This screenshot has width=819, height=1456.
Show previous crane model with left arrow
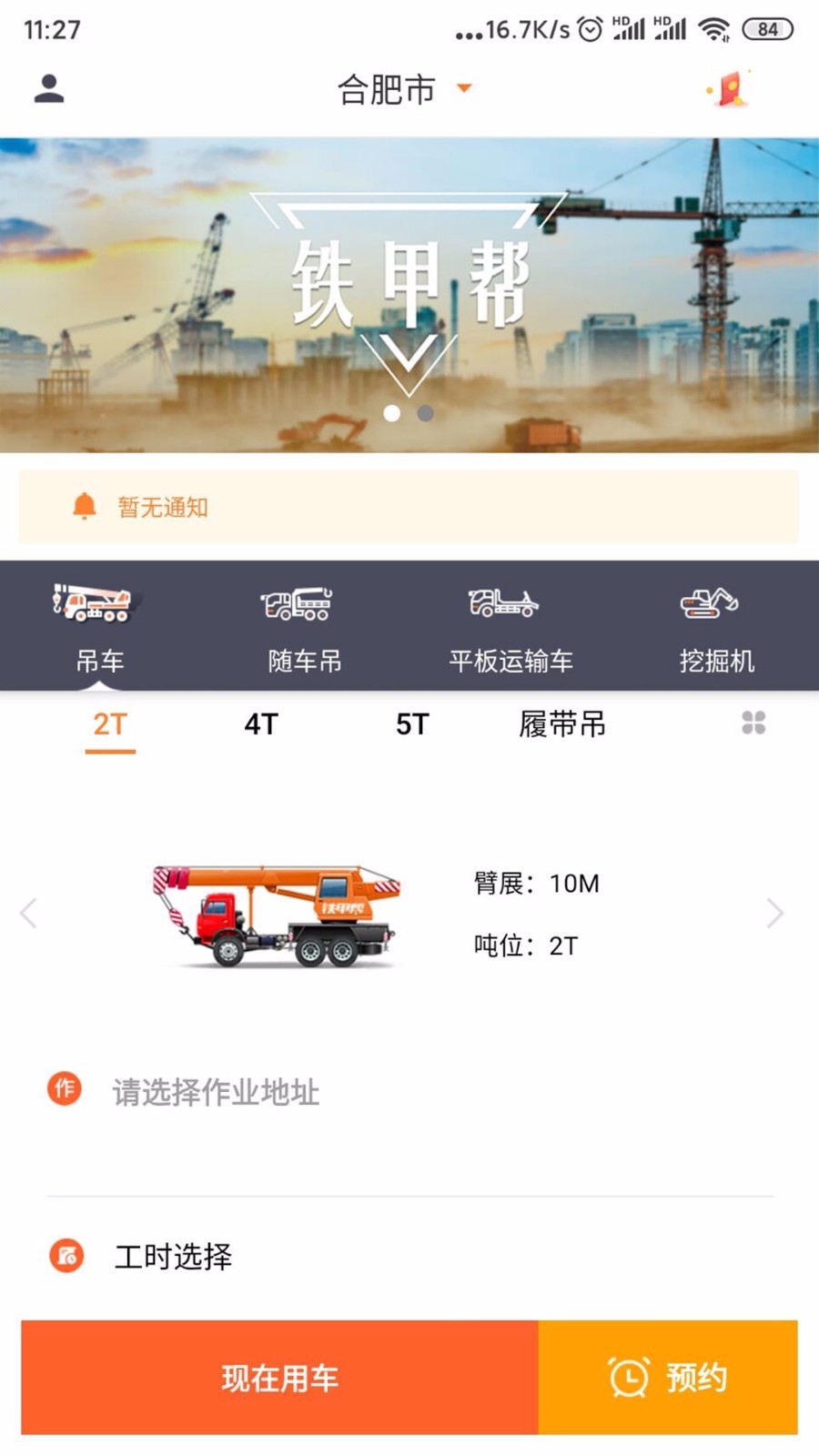[x=29, y=913]
